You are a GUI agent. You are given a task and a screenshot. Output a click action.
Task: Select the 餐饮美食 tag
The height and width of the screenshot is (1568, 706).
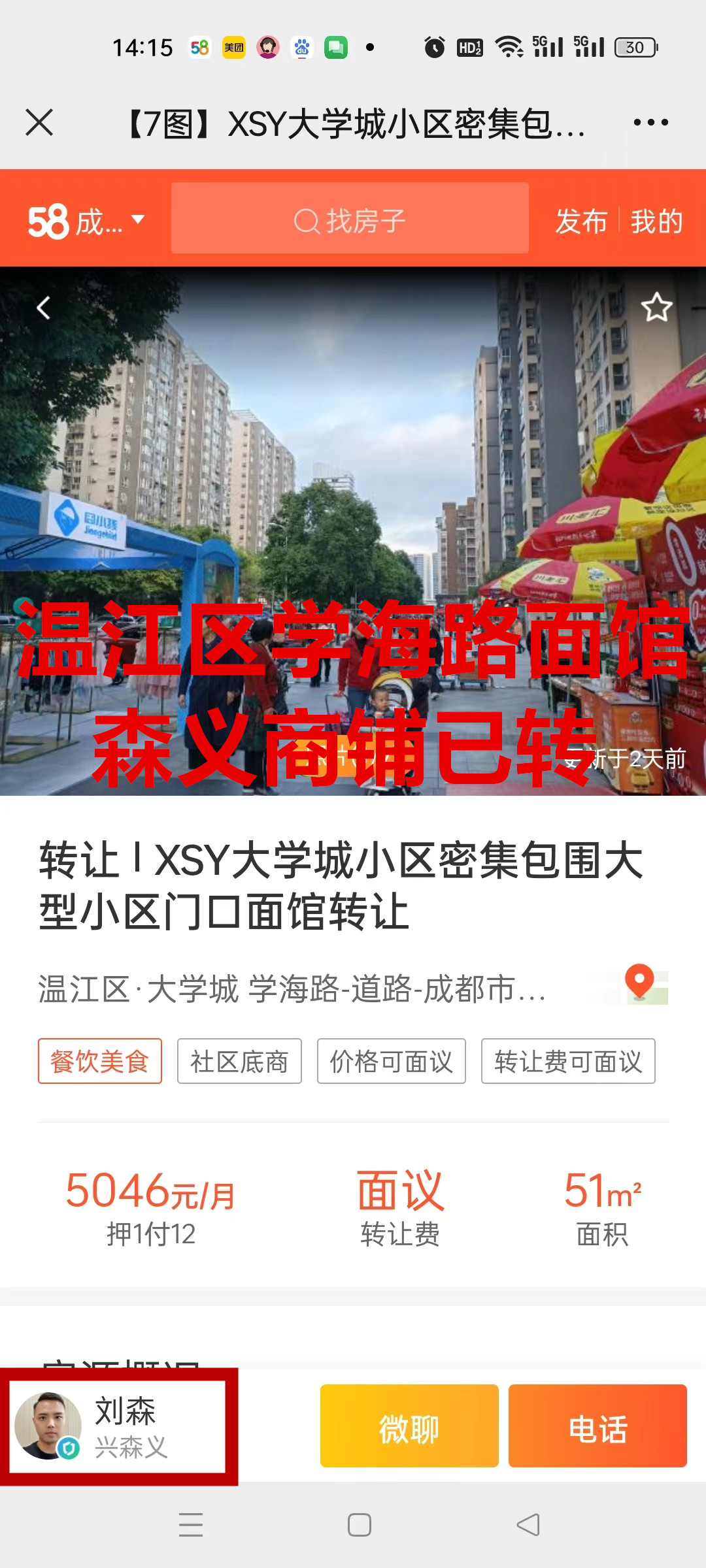[x=99, y=1061]
